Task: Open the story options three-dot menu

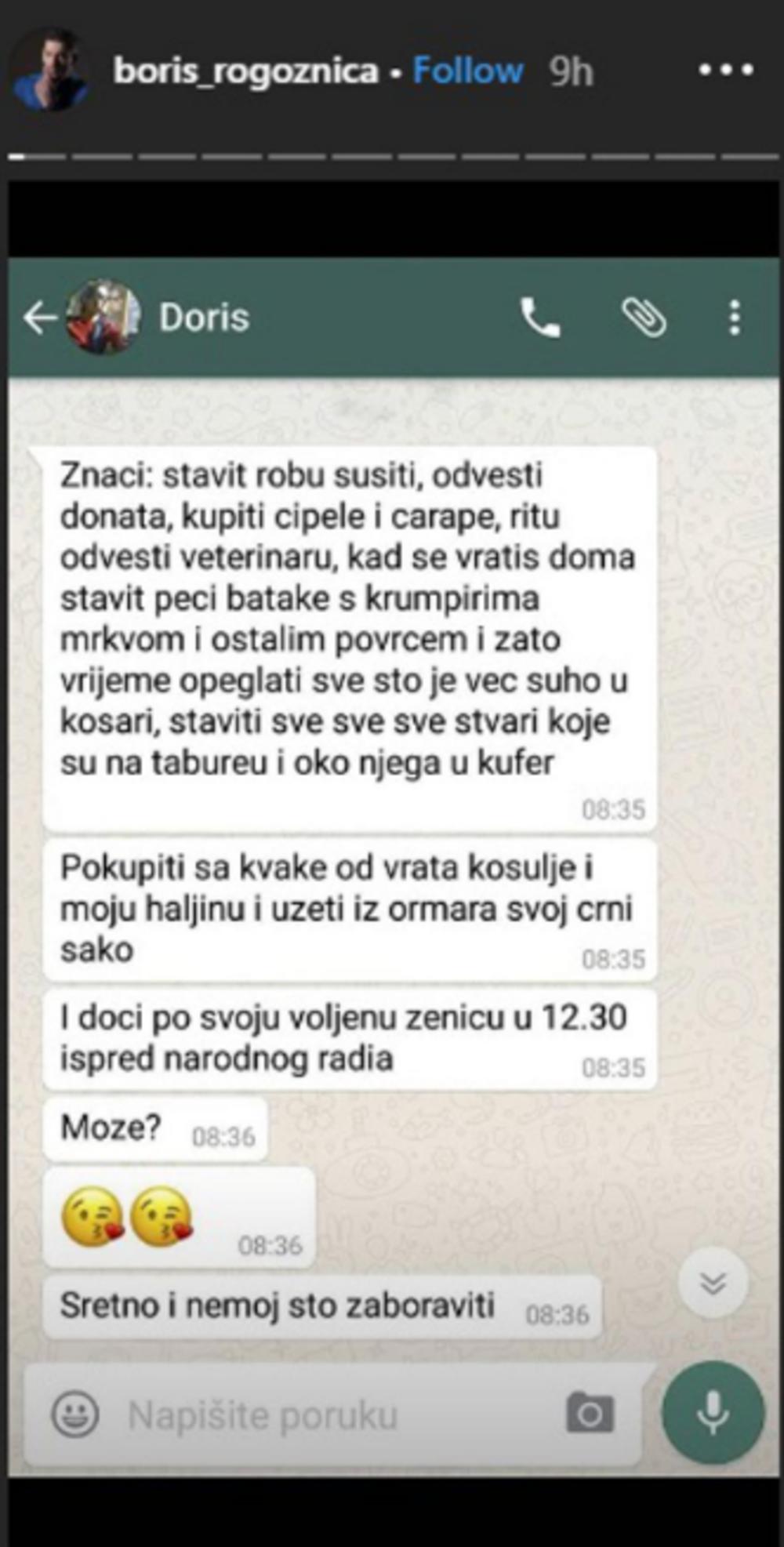Action: pos(726,71)
